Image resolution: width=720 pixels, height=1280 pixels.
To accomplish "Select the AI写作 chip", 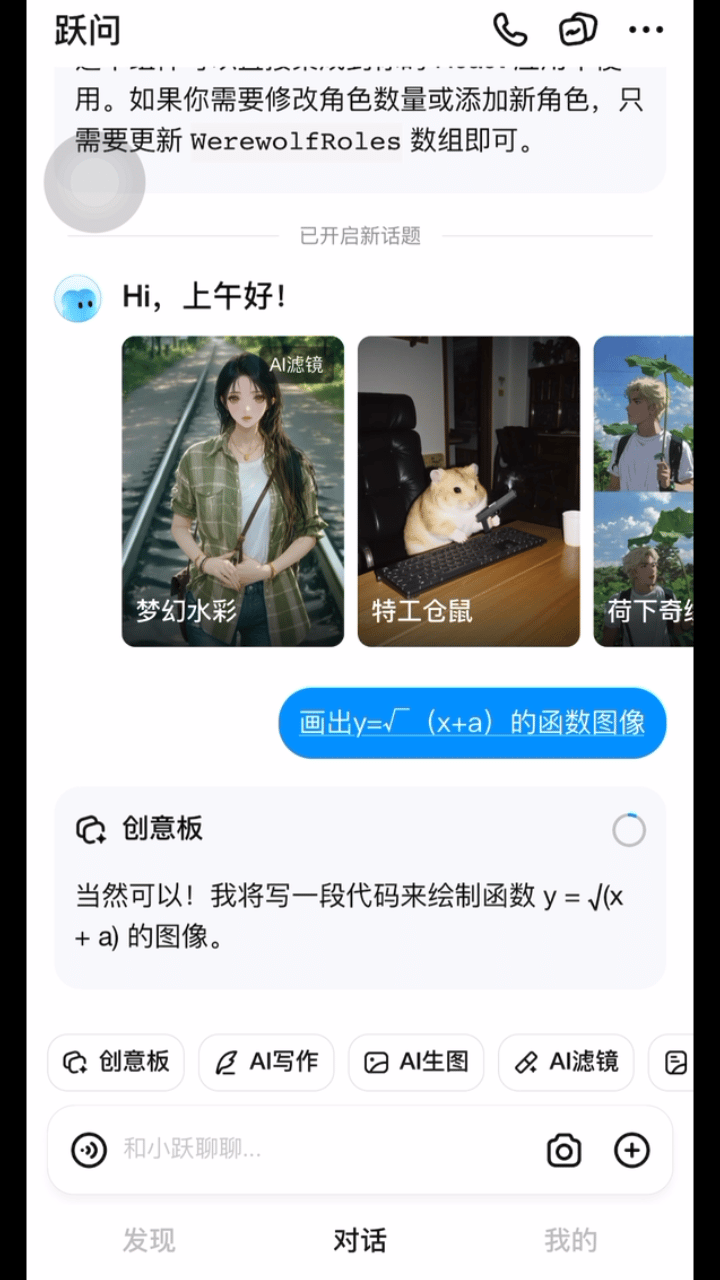I will click(266, 1062).
